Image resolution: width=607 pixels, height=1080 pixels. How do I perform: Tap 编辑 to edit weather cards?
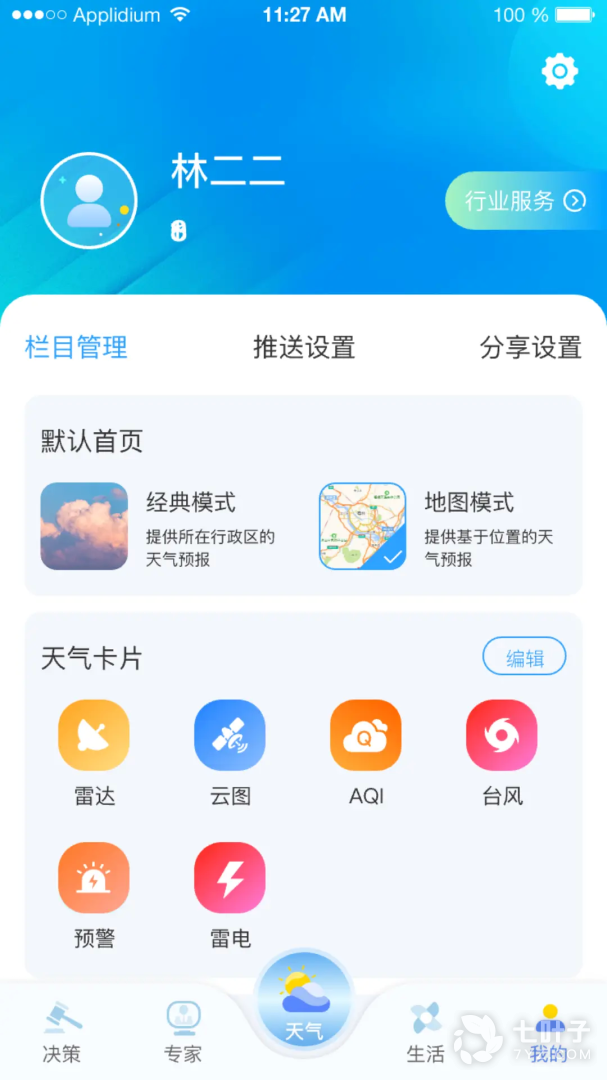coord(524,657)
